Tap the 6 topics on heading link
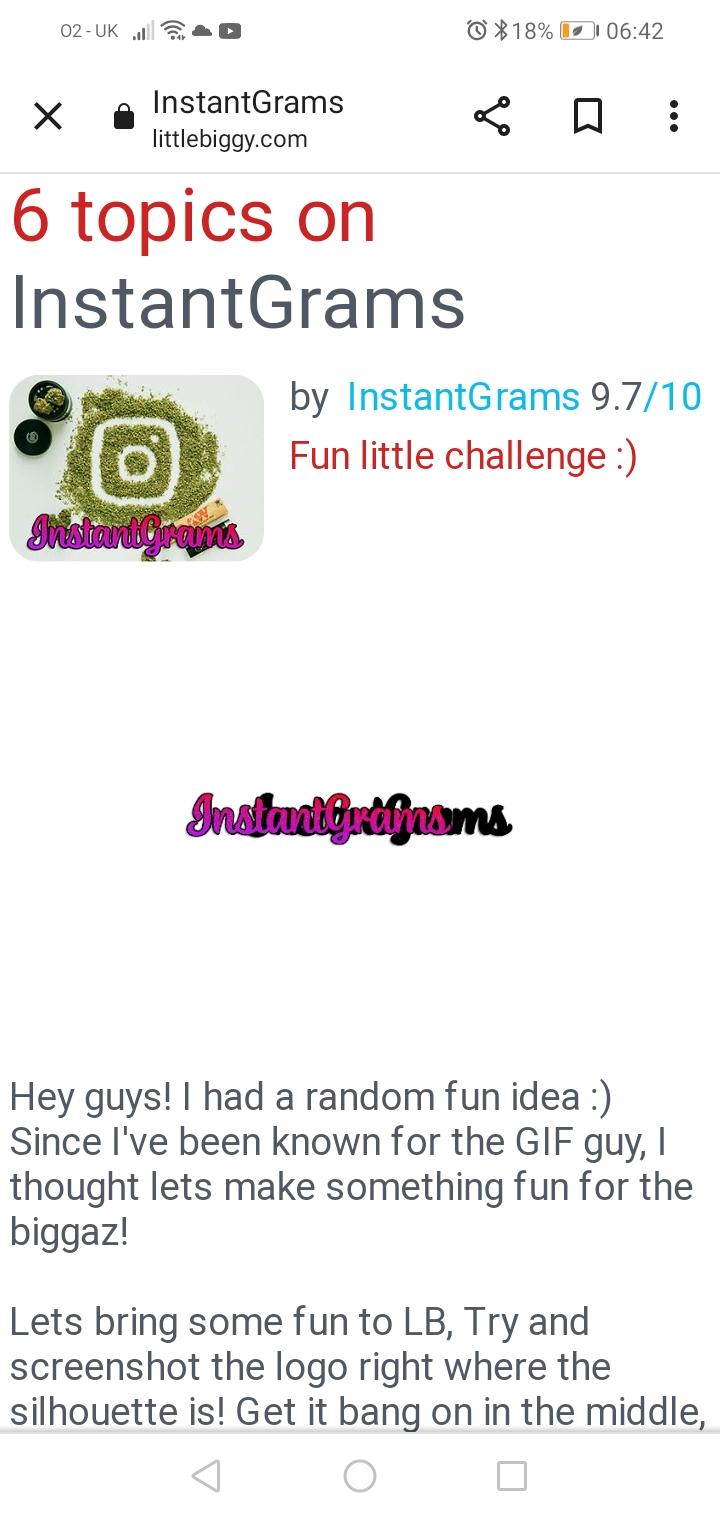 pos(193,217)
